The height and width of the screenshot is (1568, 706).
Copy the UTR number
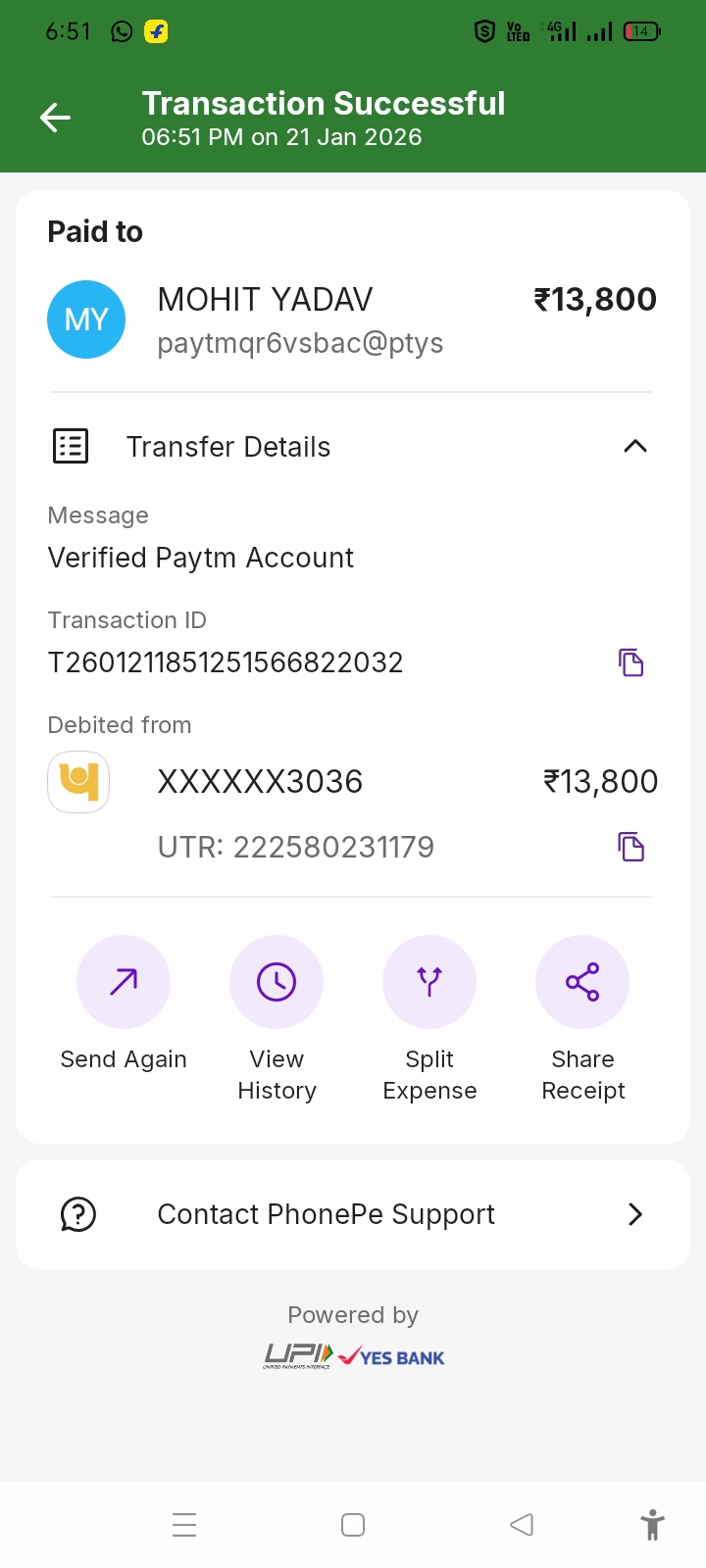pos(630,847)
